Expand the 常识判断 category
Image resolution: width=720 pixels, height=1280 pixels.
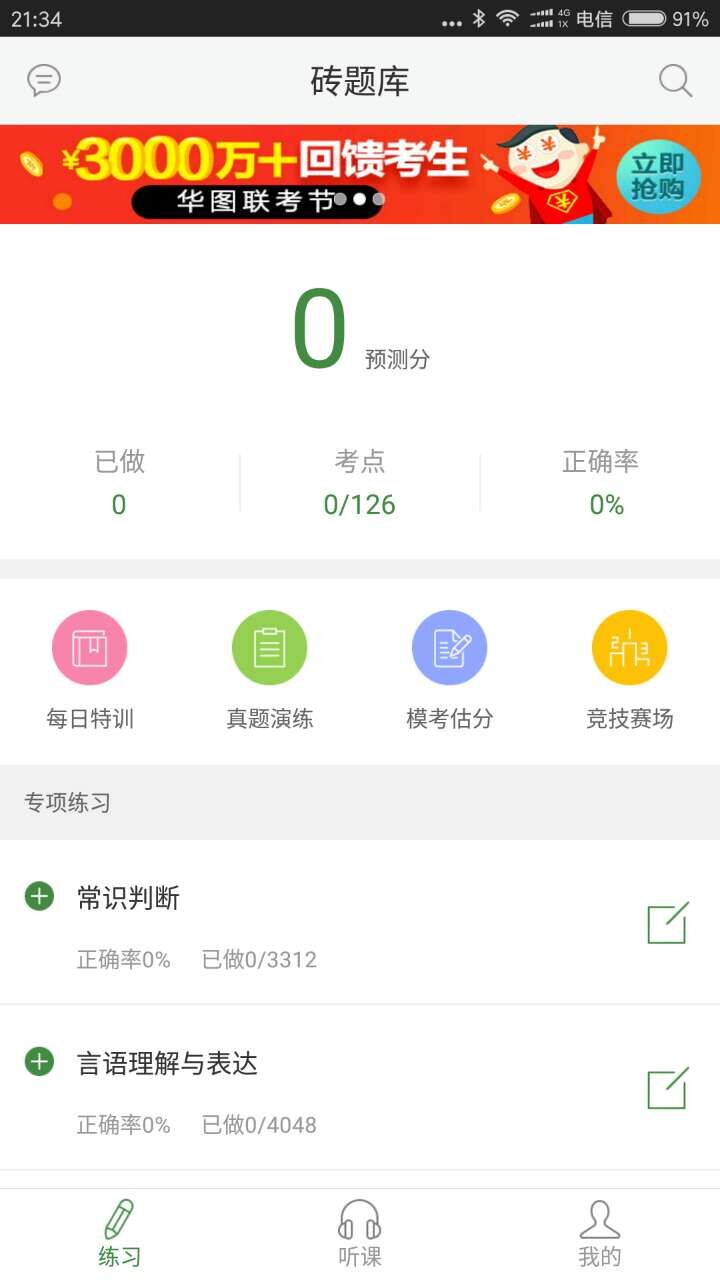(x=39, y=896)
